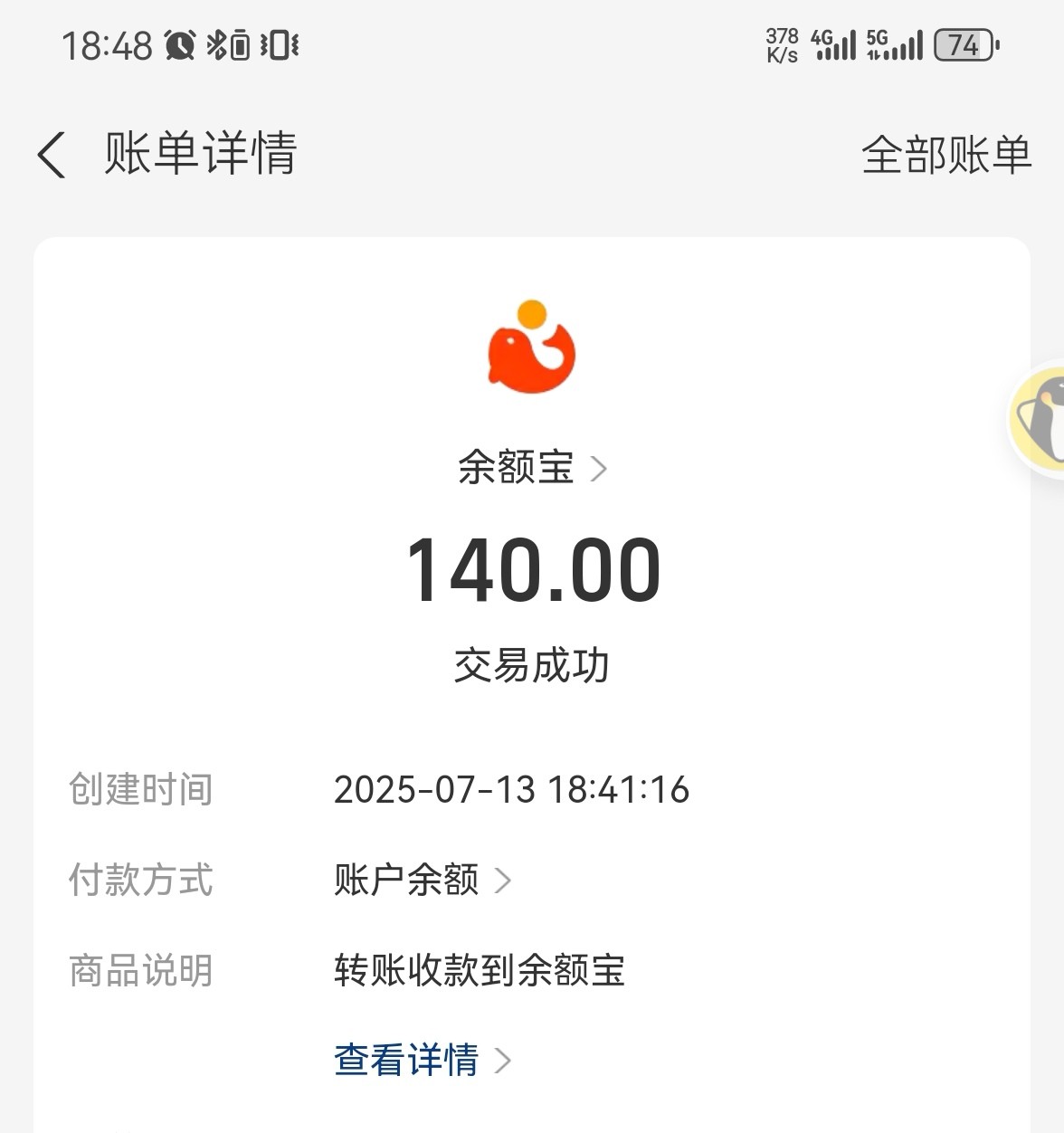
Task: Tap 查看详情 for the transfer
Action: [422, 1060]
